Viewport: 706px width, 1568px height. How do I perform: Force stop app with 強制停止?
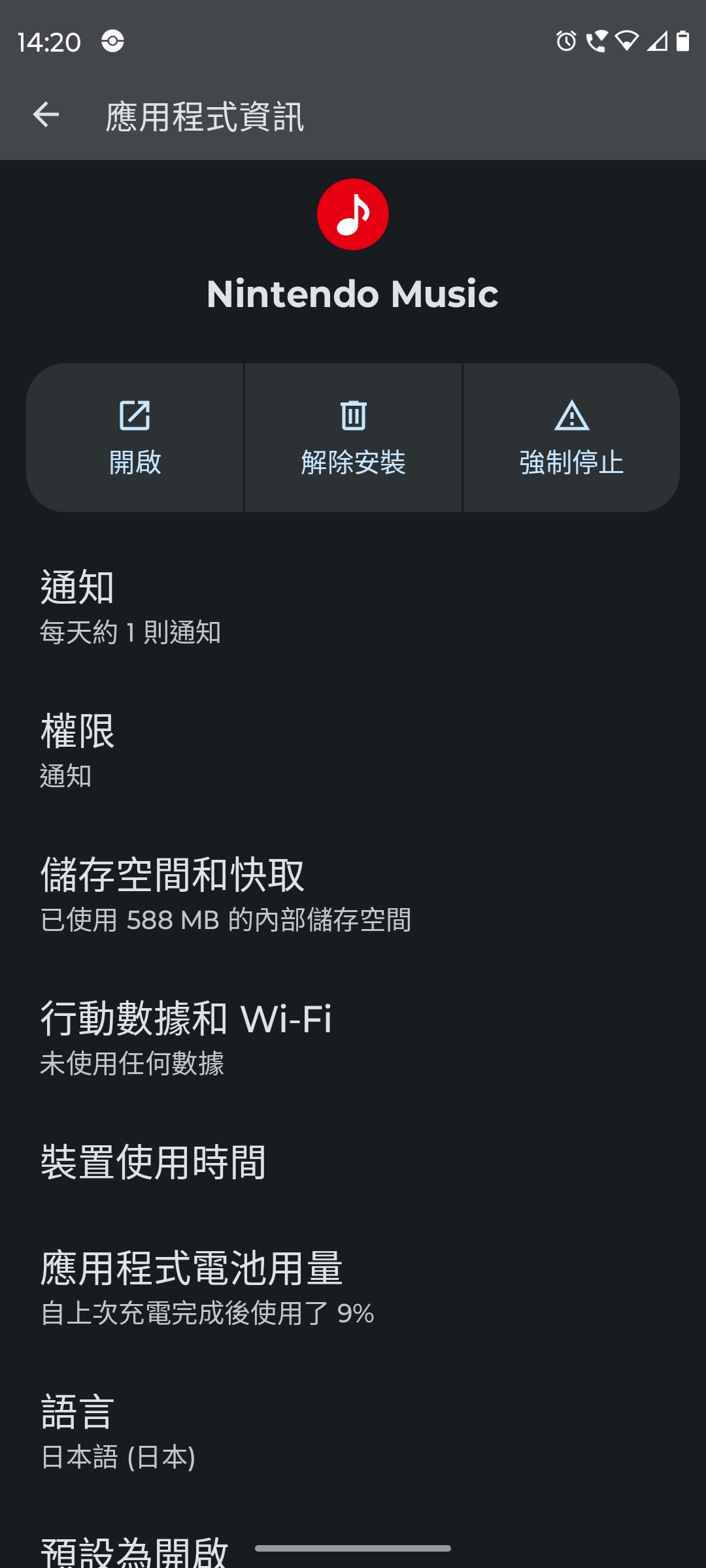point(571,438)
